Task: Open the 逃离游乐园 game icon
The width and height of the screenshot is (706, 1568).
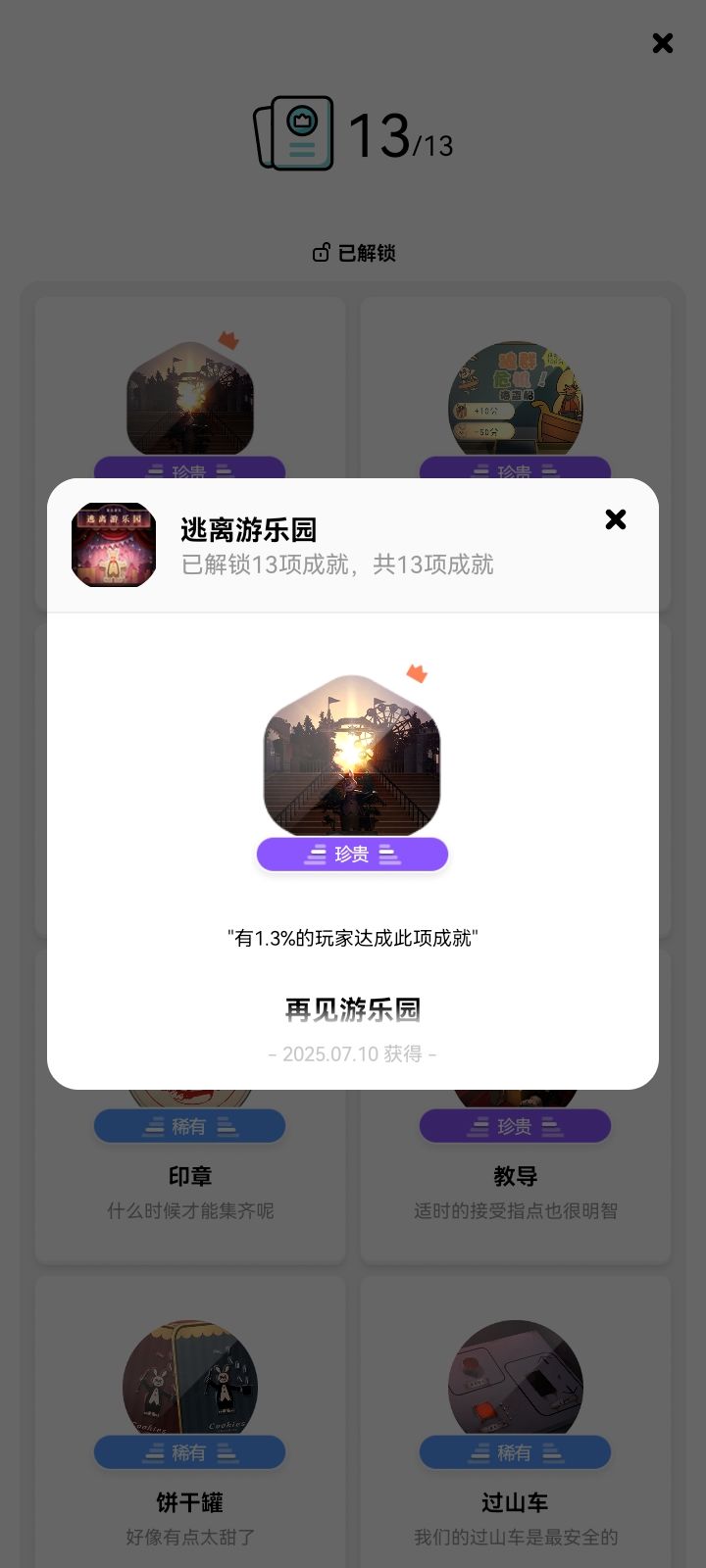Action: click(114, 545)
